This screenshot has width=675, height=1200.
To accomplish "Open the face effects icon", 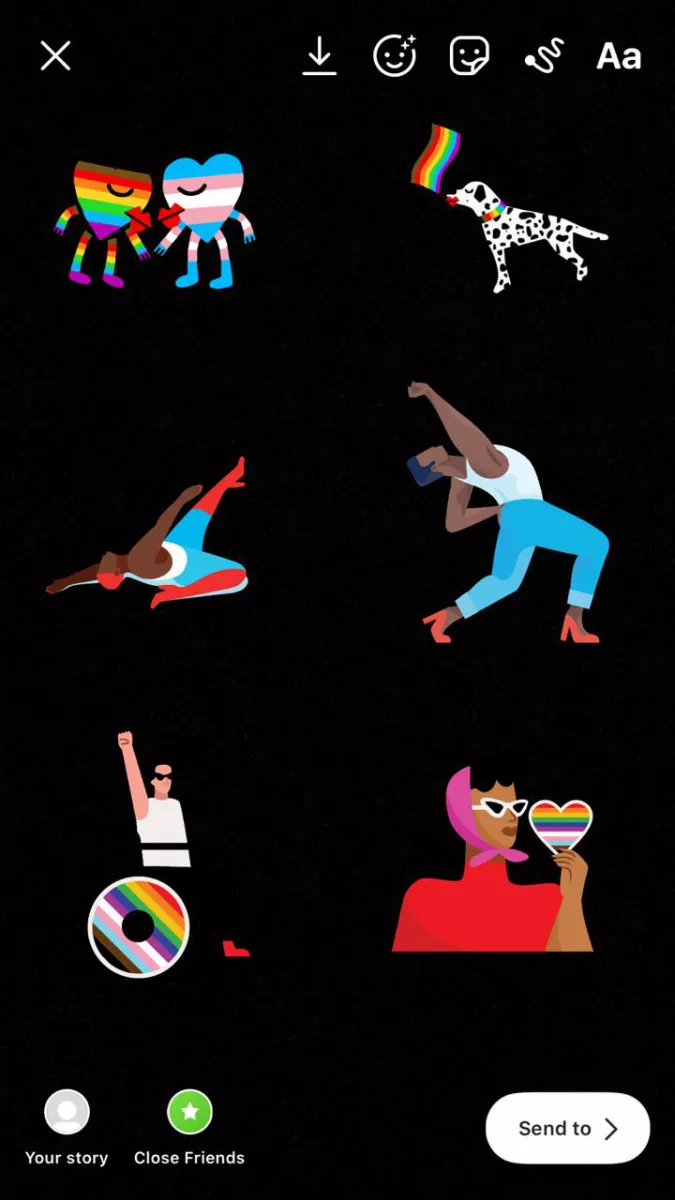I will (394, 56).
